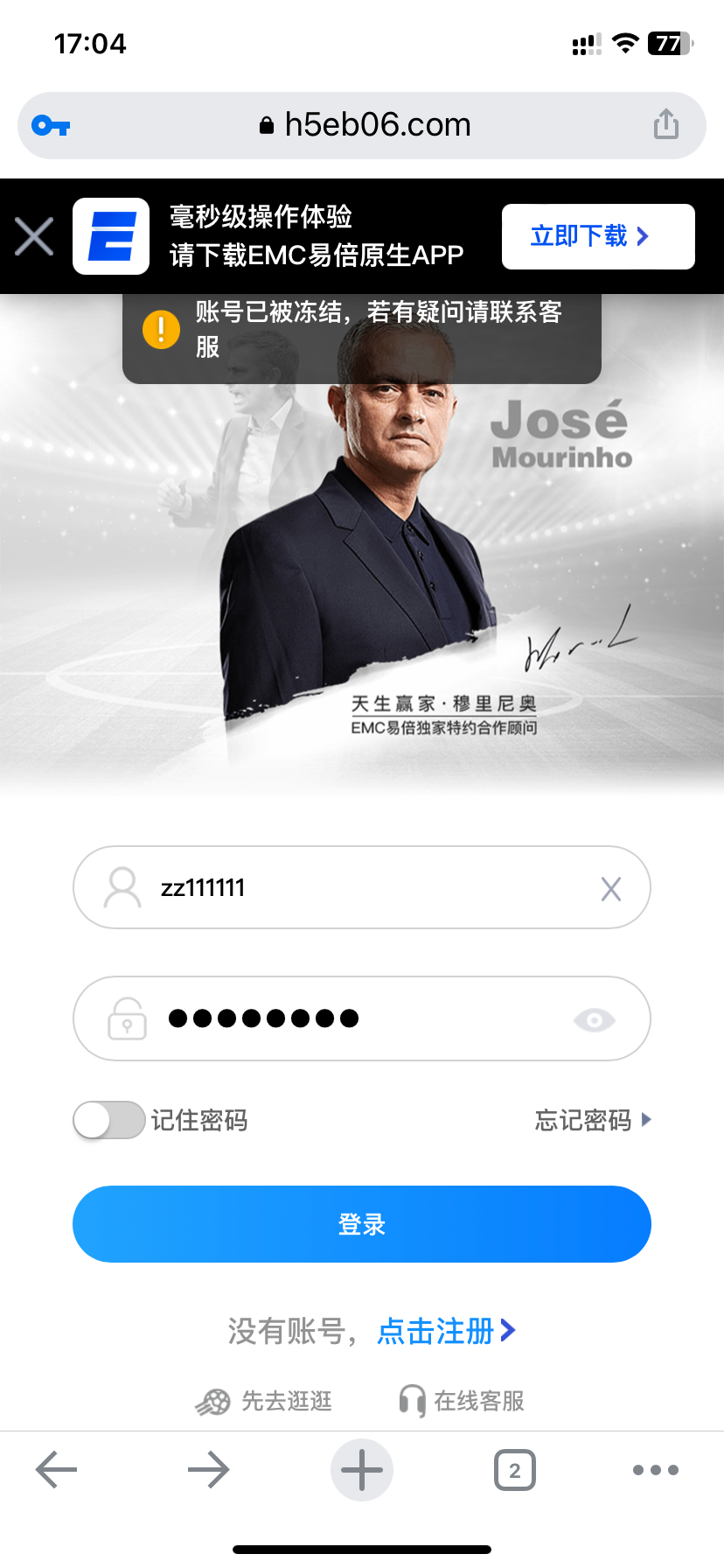Screen dimensions: 724x1568
Task: Open the 点击注册 sign-up link
Action: [446, 1331]
